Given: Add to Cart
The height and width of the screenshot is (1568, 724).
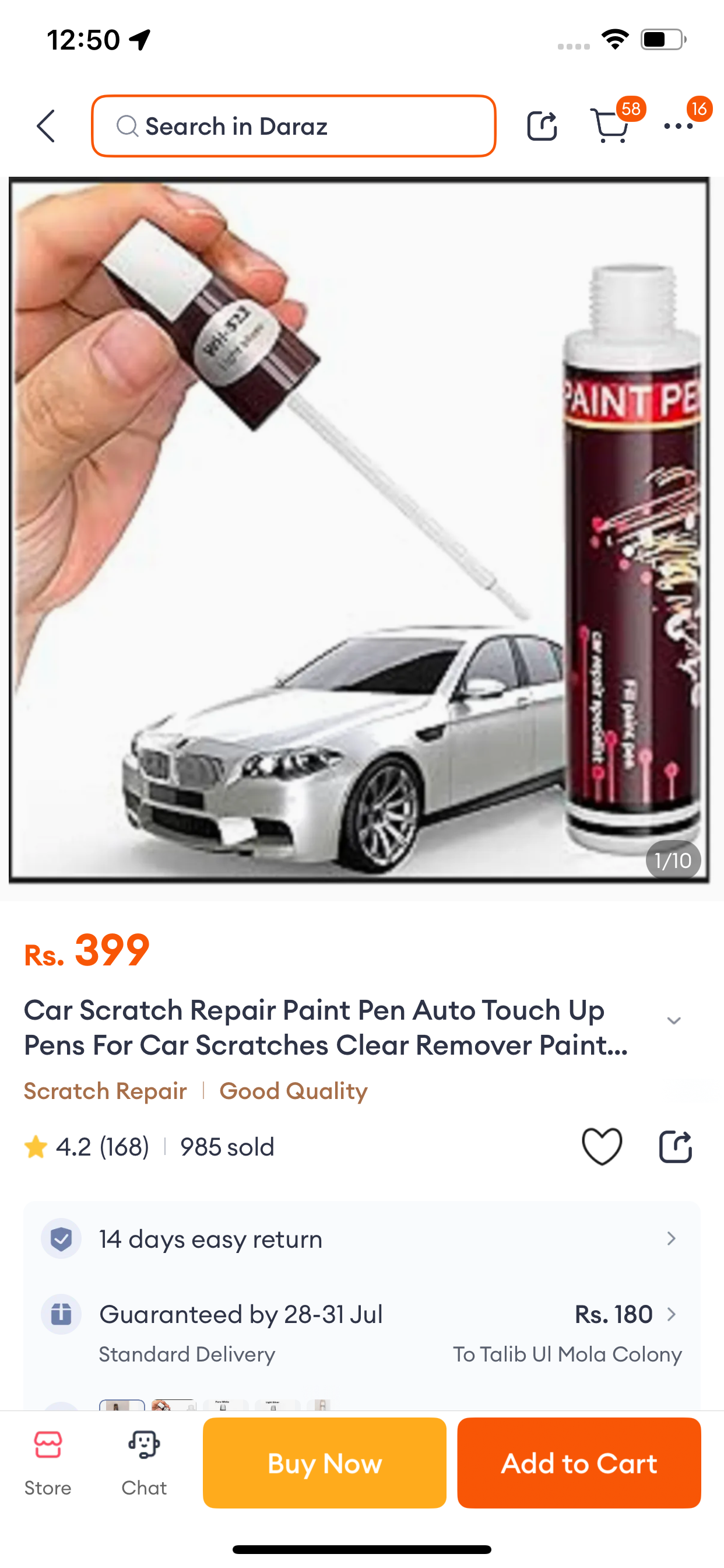Looking at the screenshot, I should point(579,1462).
